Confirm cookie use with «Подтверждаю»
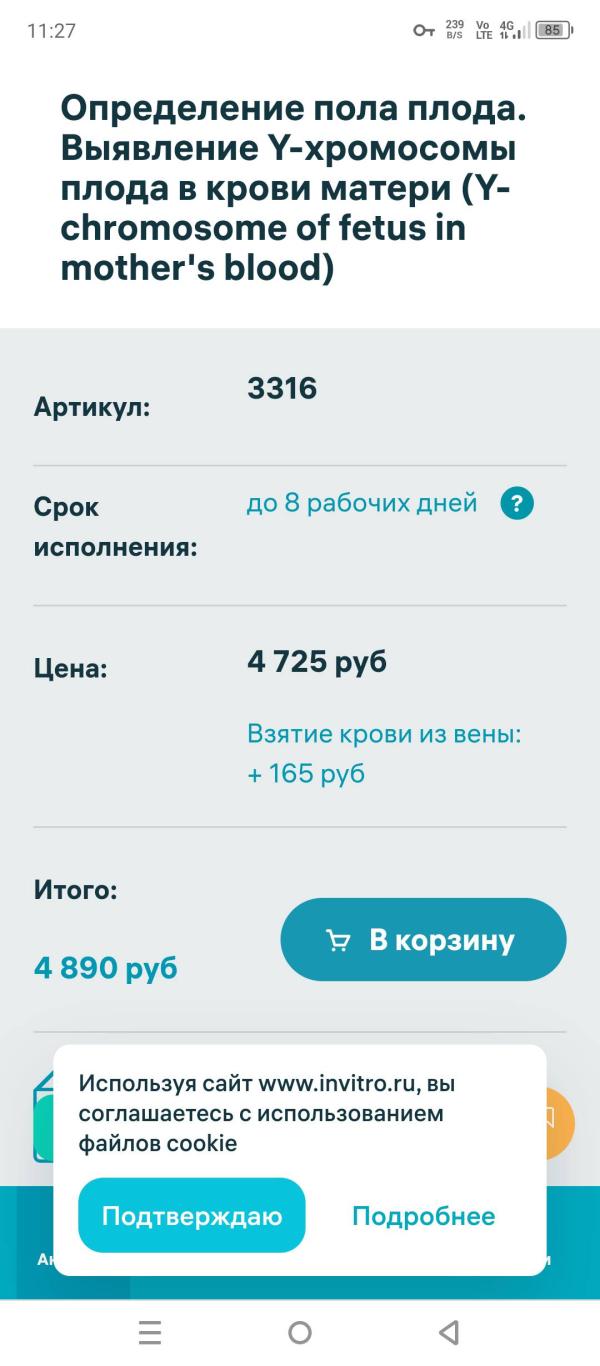This screenshot has height=1366, width=600. [192, 1216]
